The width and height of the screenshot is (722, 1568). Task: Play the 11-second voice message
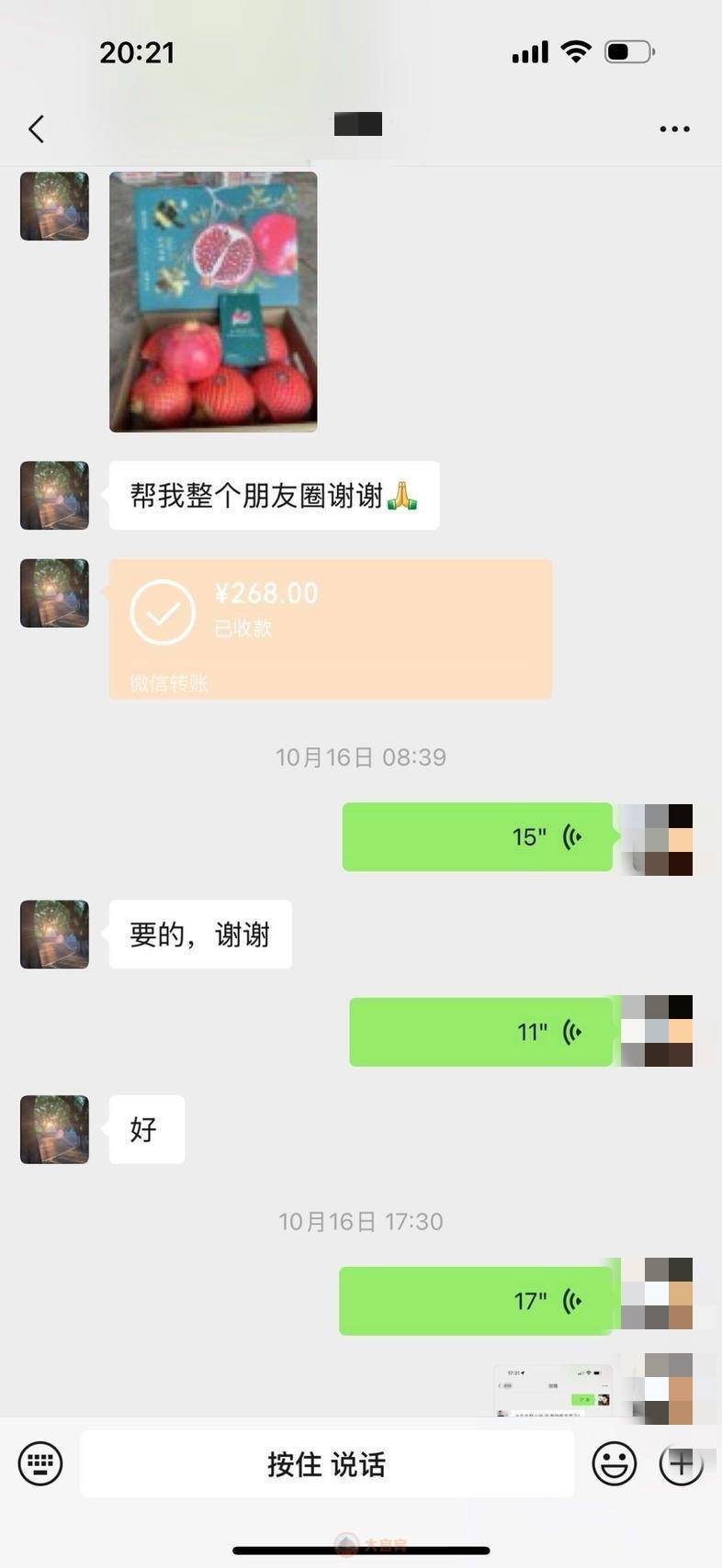tap(480, 1032)
